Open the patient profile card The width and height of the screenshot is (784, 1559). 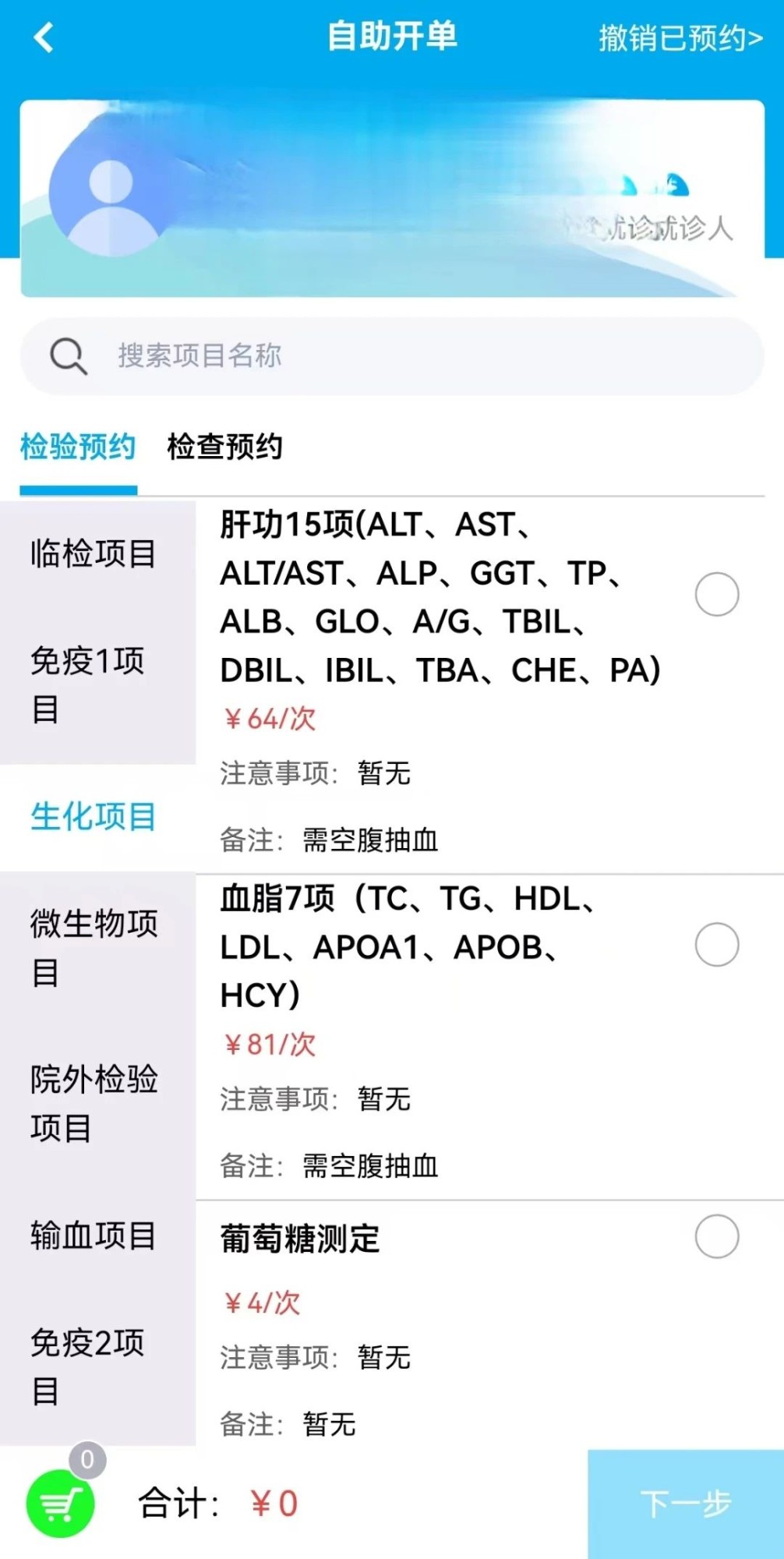pos(392,199)
